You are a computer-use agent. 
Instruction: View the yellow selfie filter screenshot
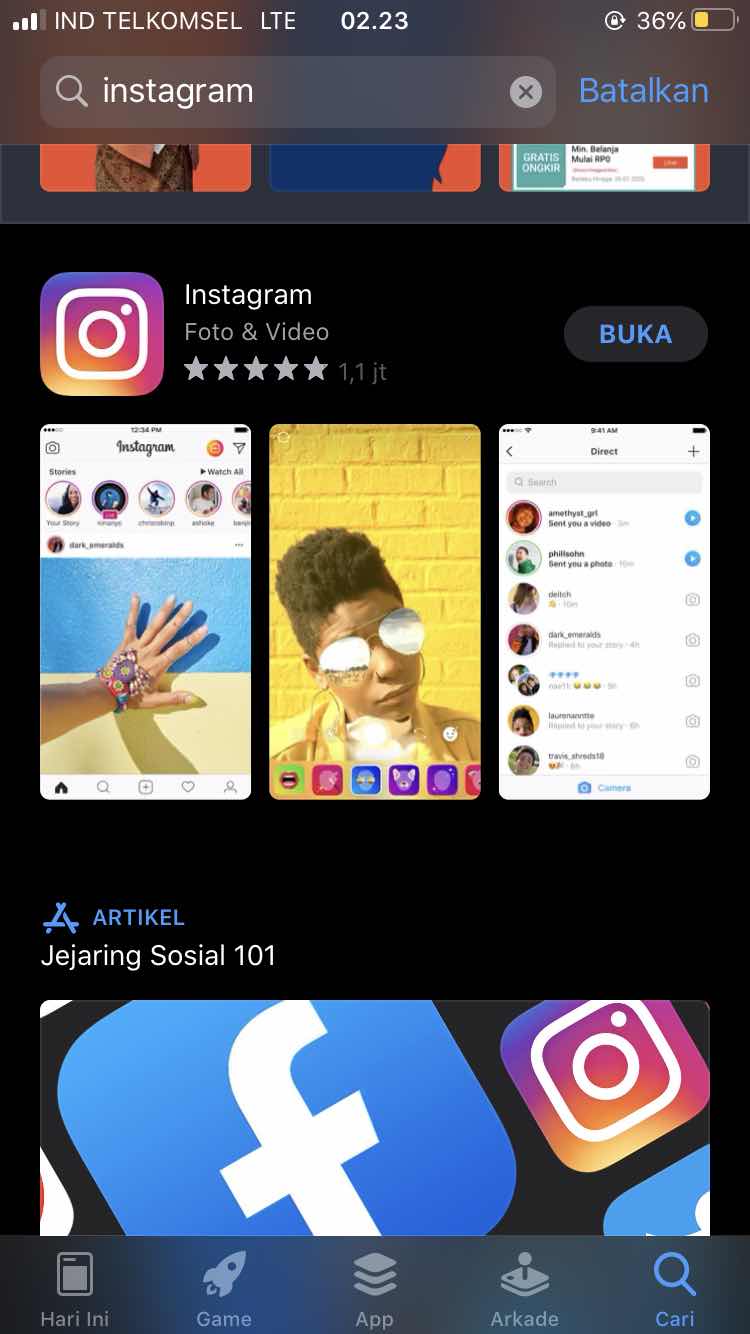point(375,611)
